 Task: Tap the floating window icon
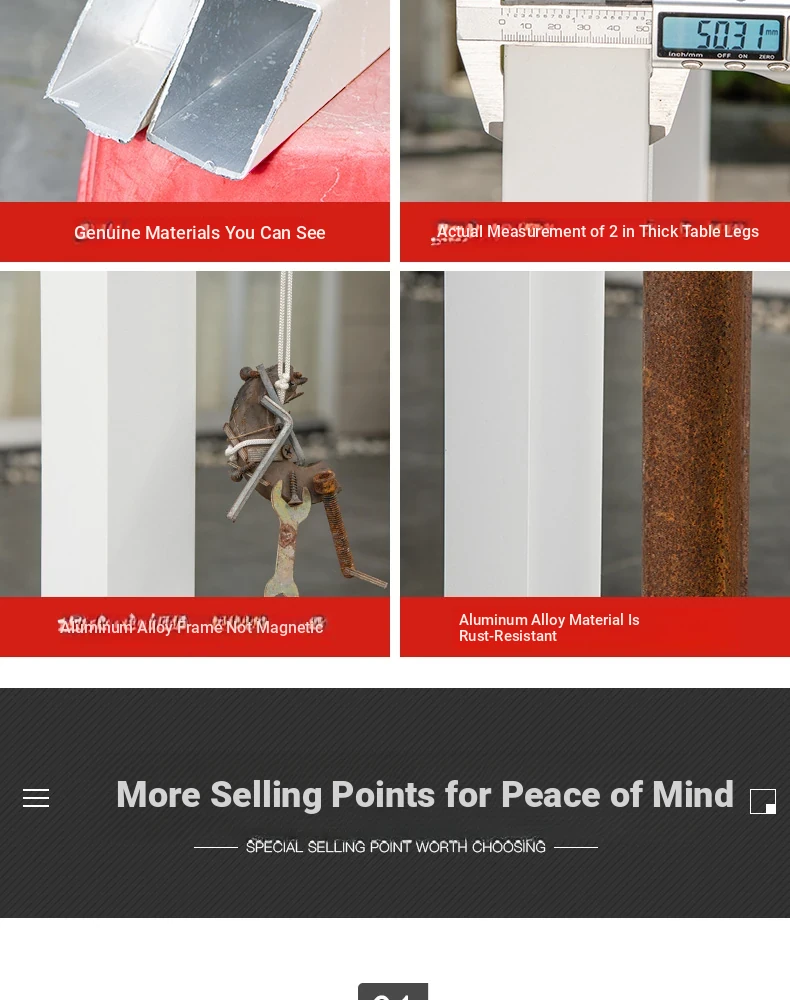(763, 802)
